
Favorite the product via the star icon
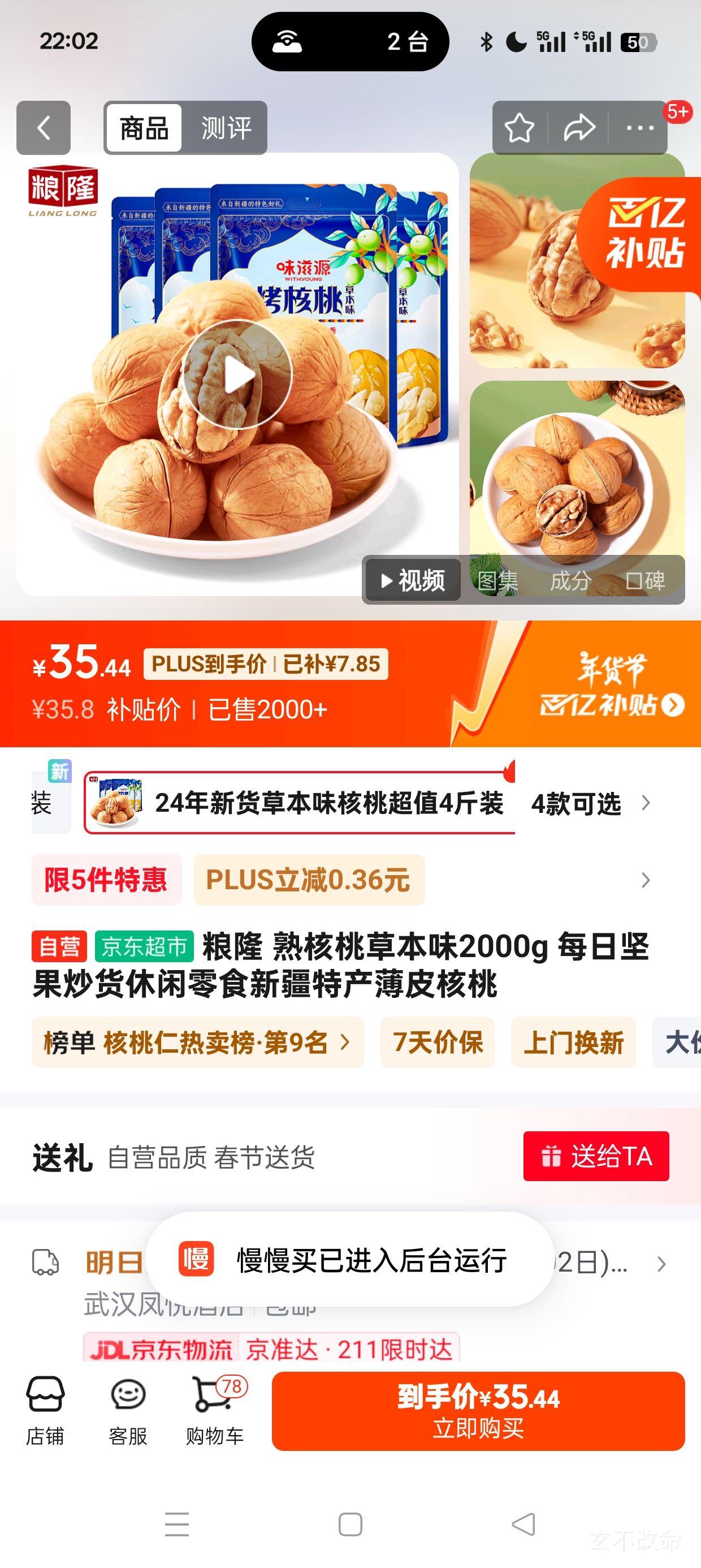pyautogui.click(x=520, y=128)
